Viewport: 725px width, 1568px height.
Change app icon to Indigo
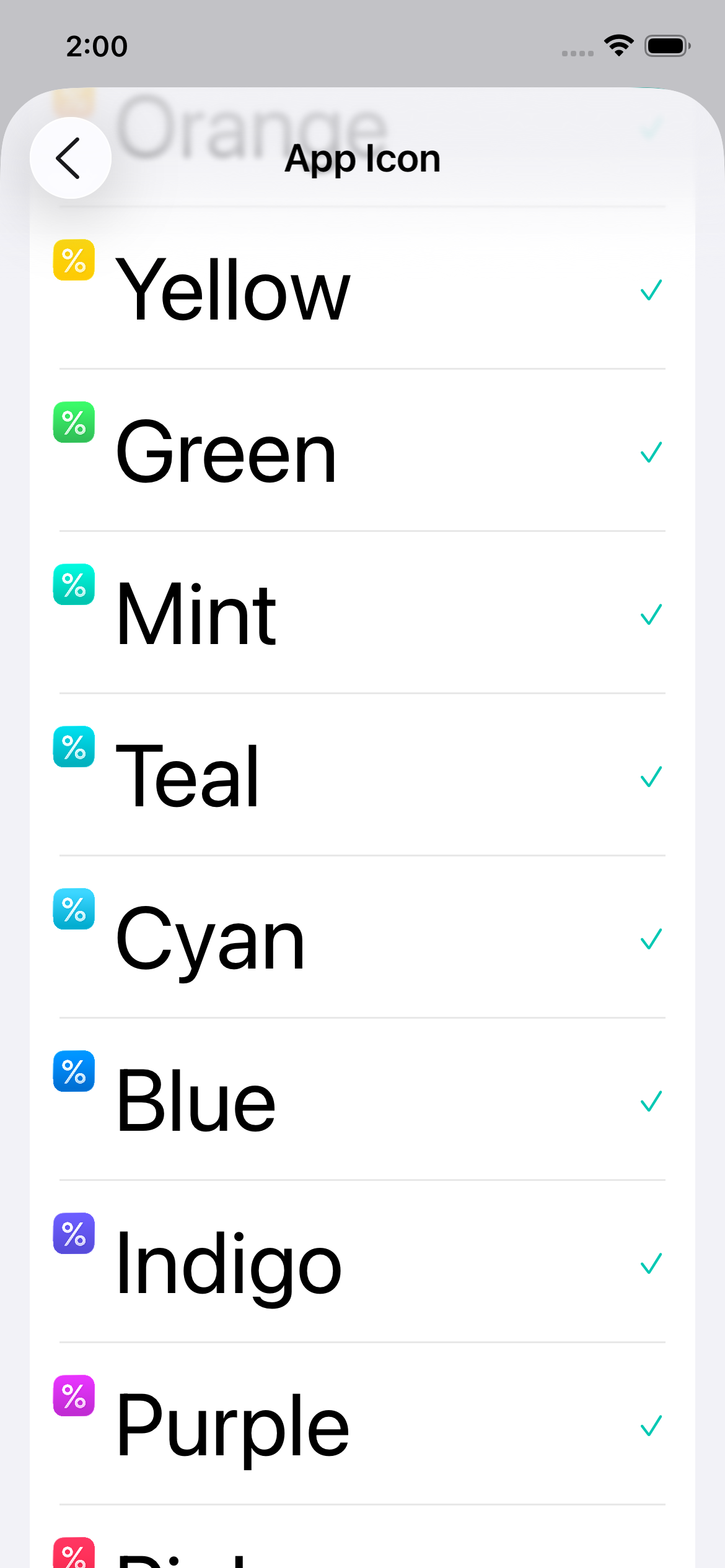point(362,1263)
